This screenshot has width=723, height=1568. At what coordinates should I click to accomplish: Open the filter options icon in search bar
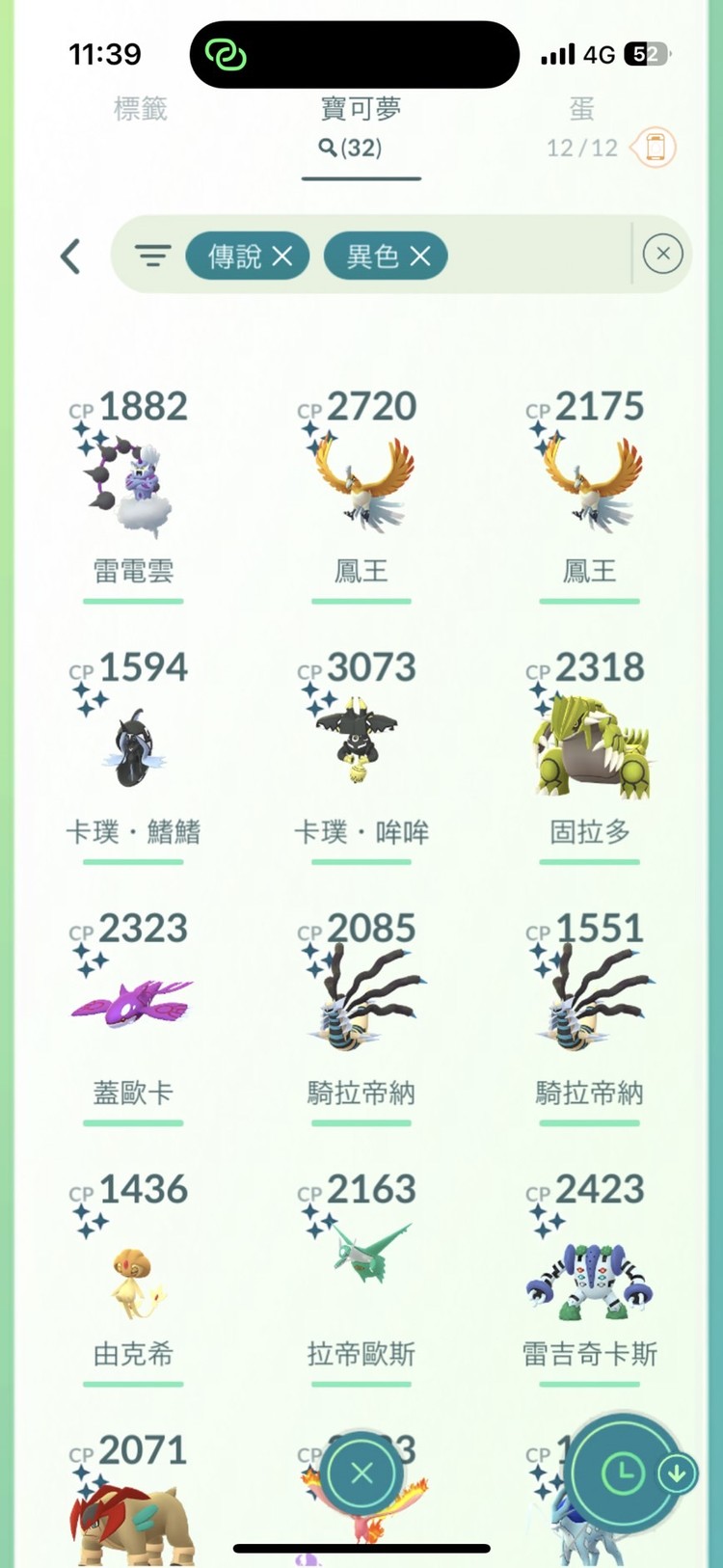point(152,257)
